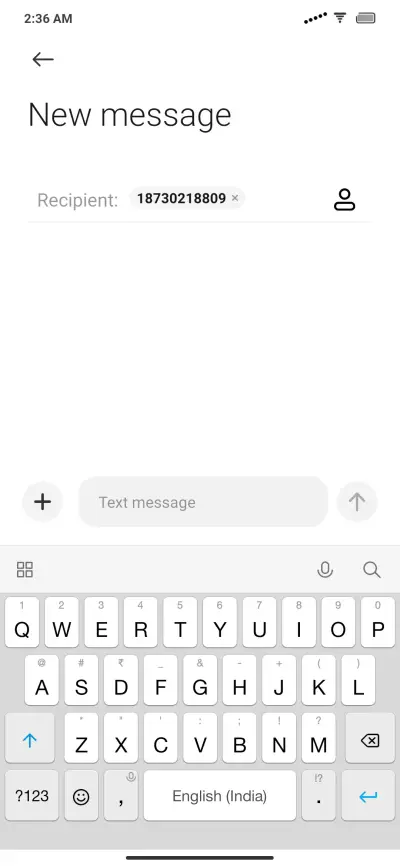Go back using the top arrow
The height and width of the screenshot is (866, 400).
[x=43, y=59]
